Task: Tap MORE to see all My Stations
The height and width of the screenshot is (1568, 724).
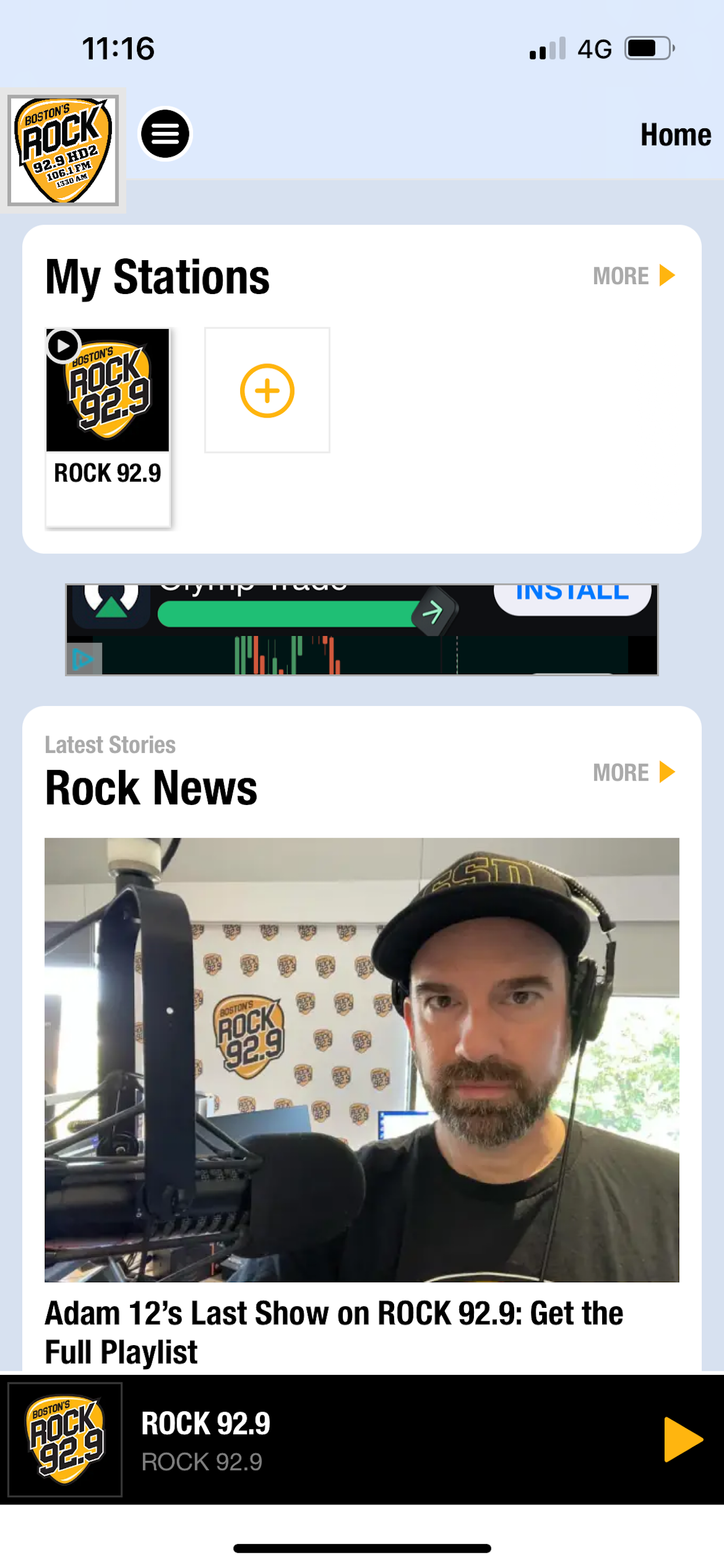Action: tap(621, 275)
